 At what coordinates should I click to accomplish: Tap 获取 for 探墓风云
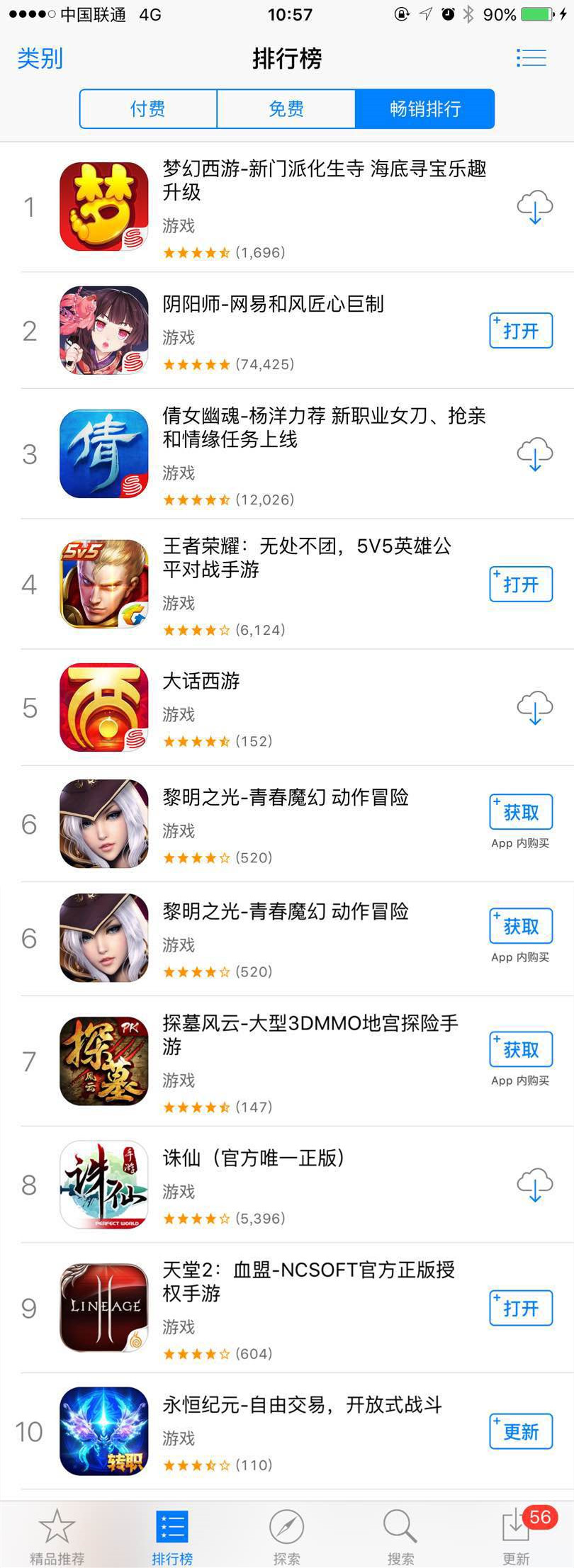(521, 1049)
